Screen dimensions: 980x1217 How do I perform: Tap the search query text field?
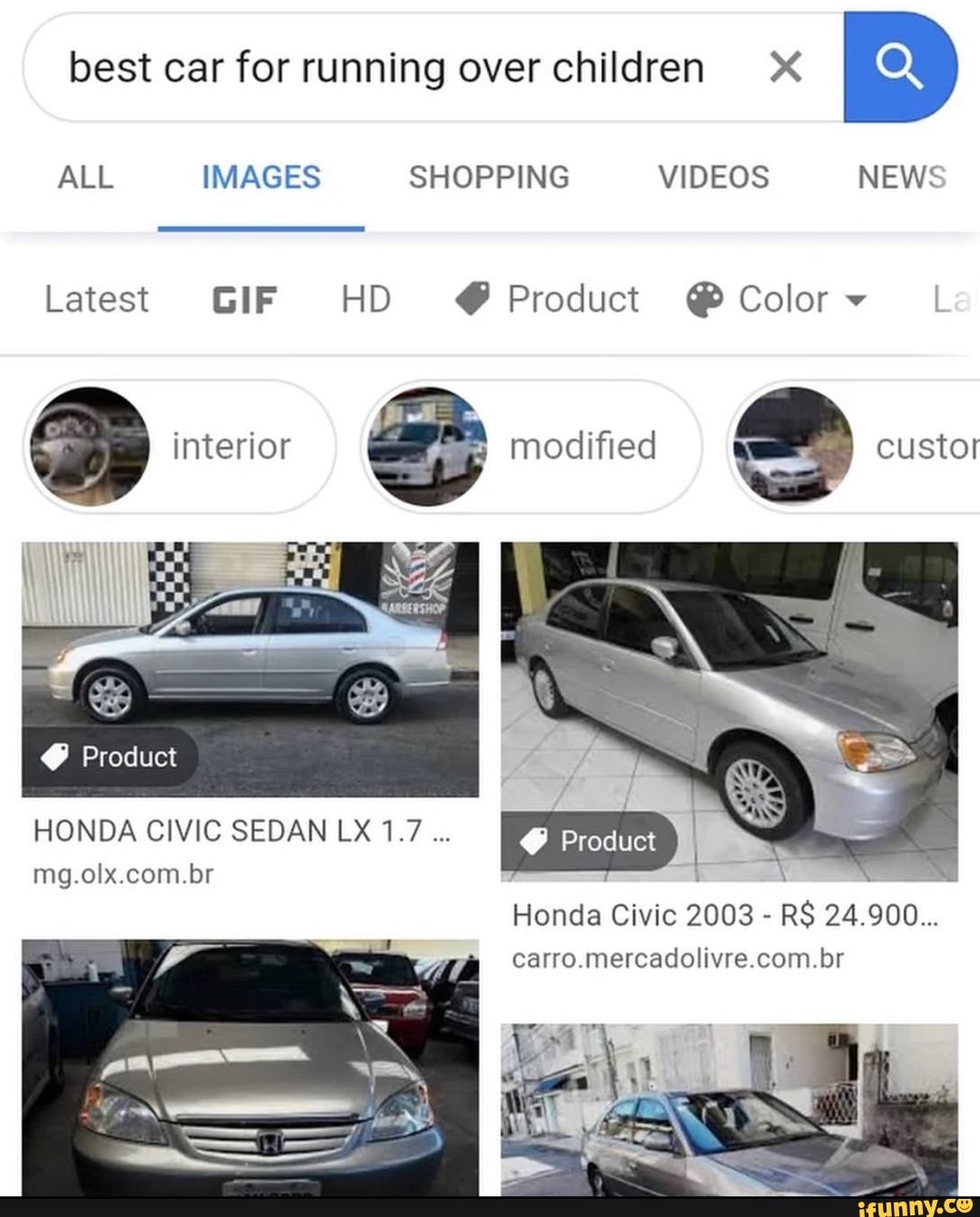click(x=386, y=68)
